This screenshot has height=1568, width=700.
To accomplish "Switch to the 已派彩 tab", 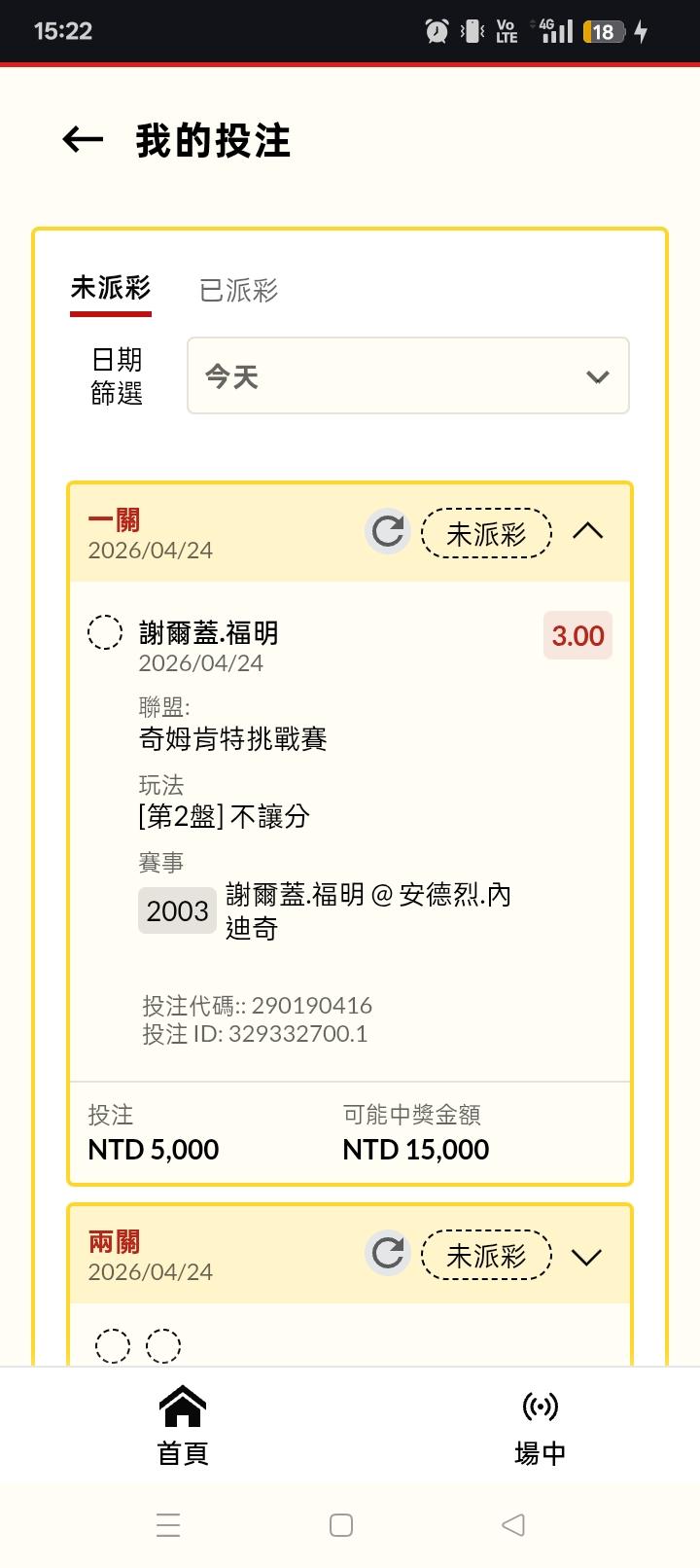I will tap(239, 290).
